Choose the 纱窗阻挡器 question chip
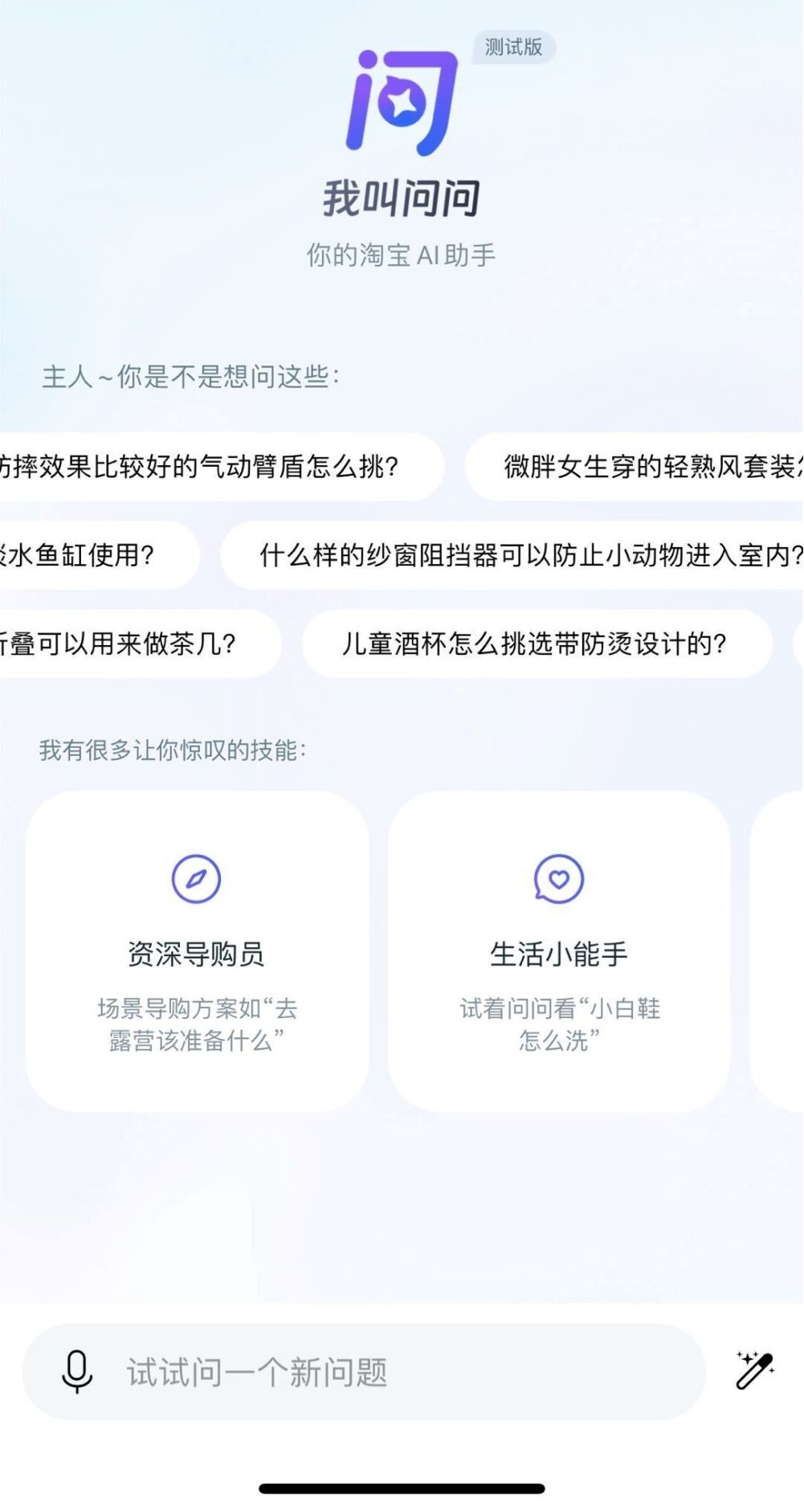Screen dimensions: 804x1512 click(522, 555)
